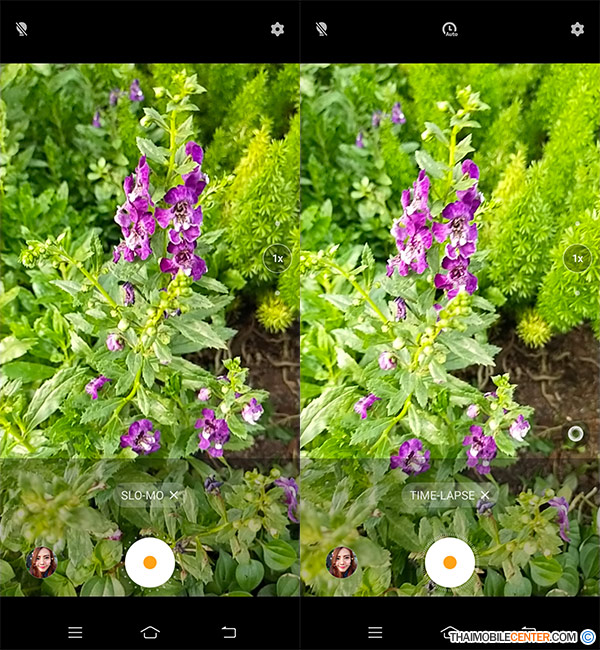Screen dimensions: 600x650
Task: Toggle the flash icon on the SLO-MO screen
Action: click(x=22, y=29)
